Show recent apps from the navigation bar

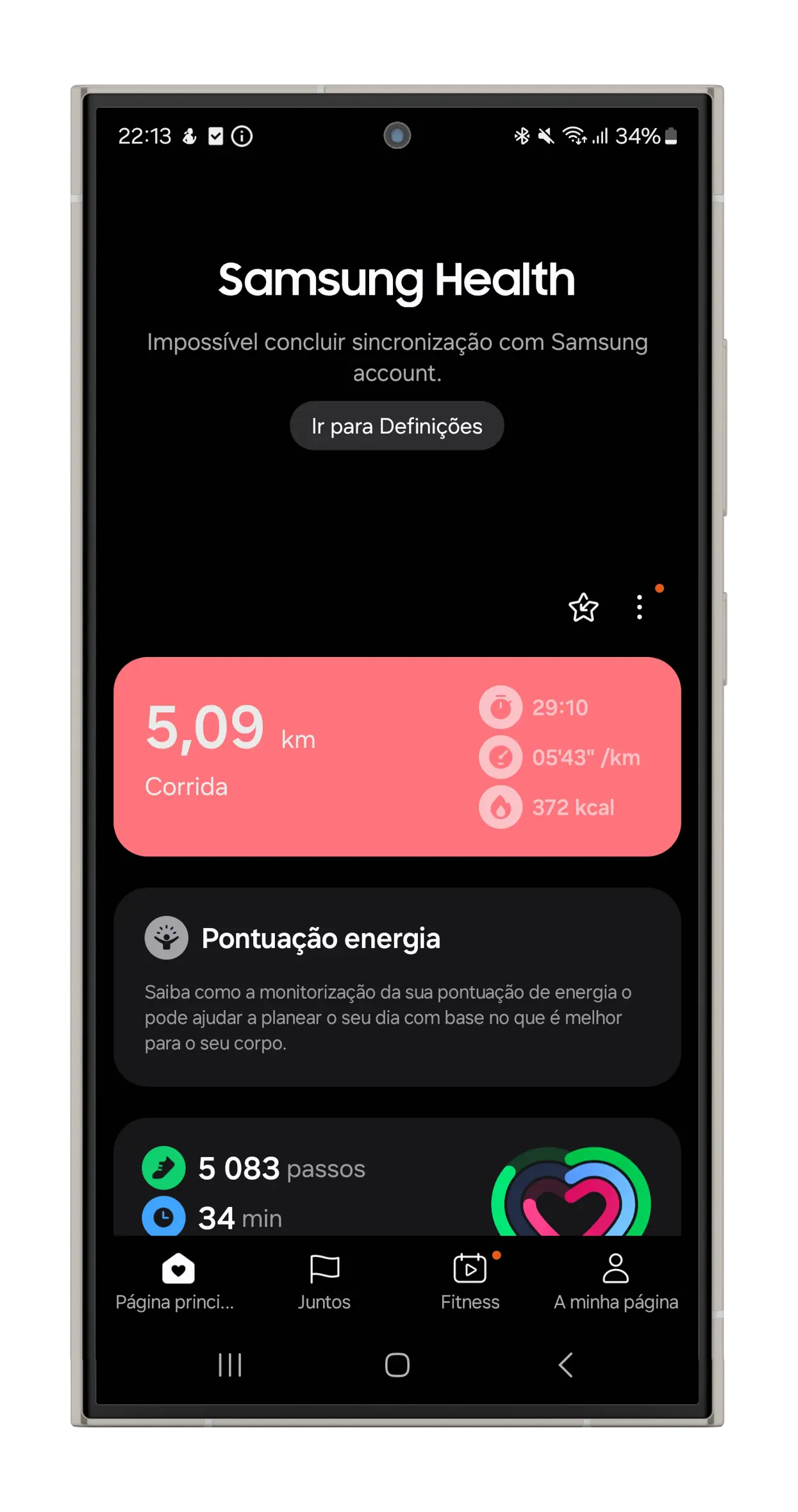coord(229,1365)
